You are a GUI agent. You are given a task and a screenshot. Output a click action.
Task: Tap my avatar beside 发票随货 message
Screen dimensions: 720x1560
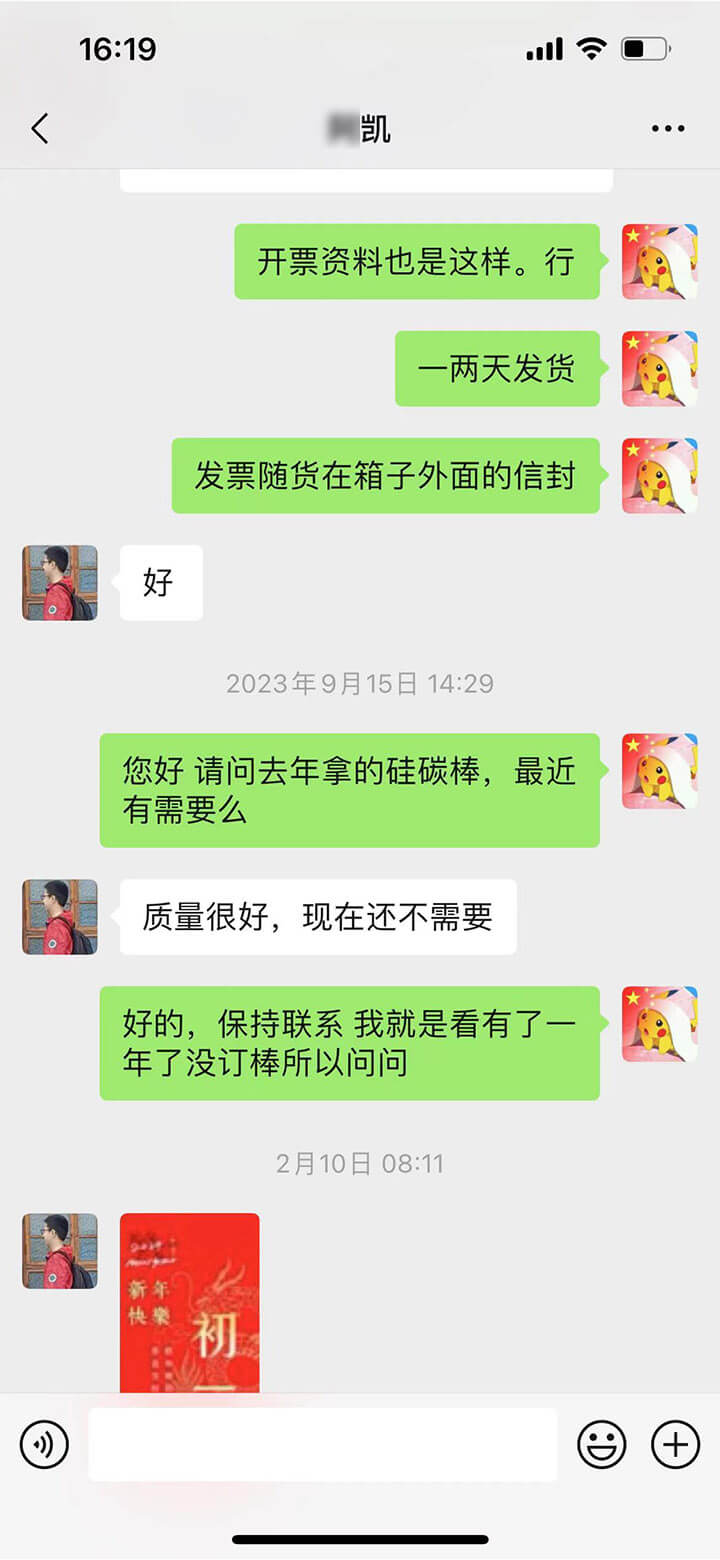click(x=660, y=476)
